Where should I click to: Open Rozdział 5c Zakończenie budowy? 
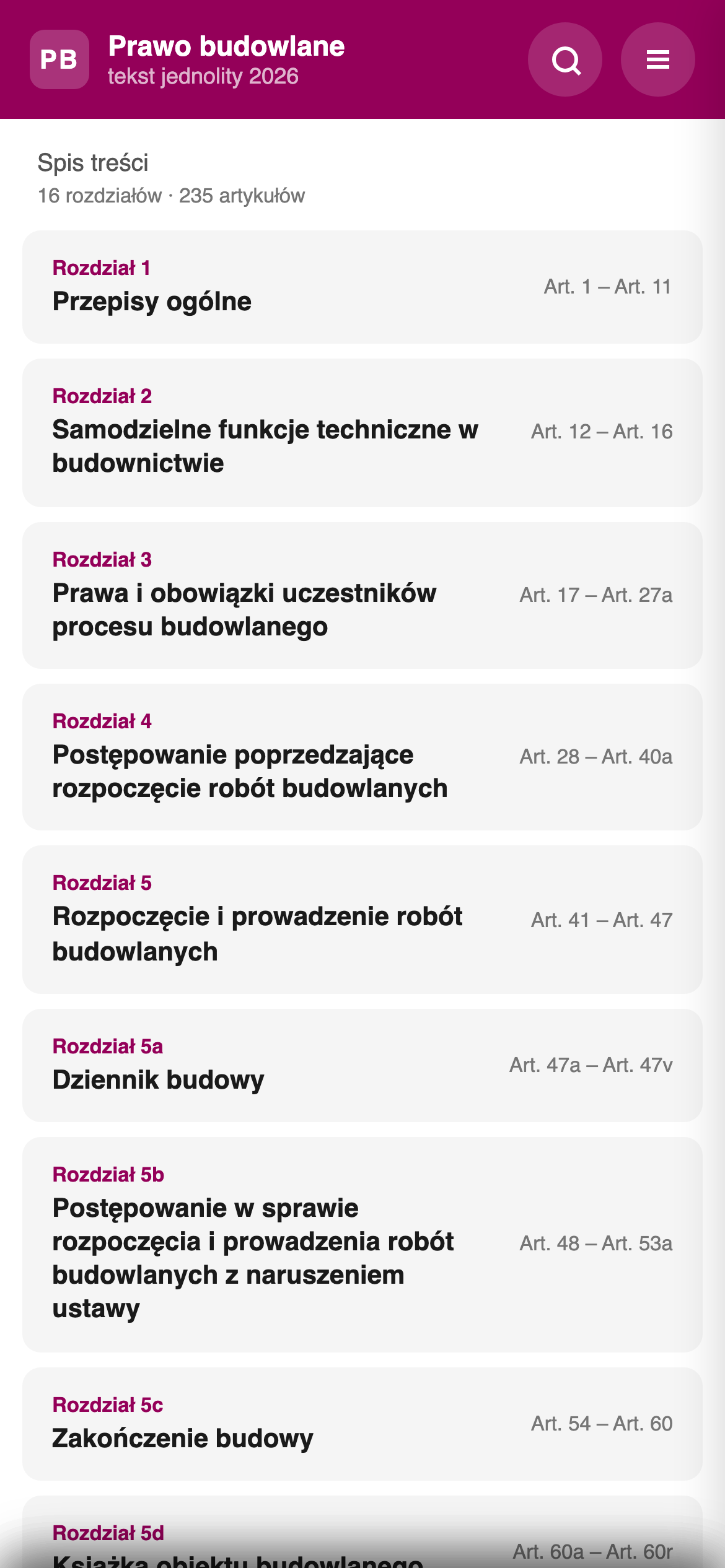[362, 1423]
